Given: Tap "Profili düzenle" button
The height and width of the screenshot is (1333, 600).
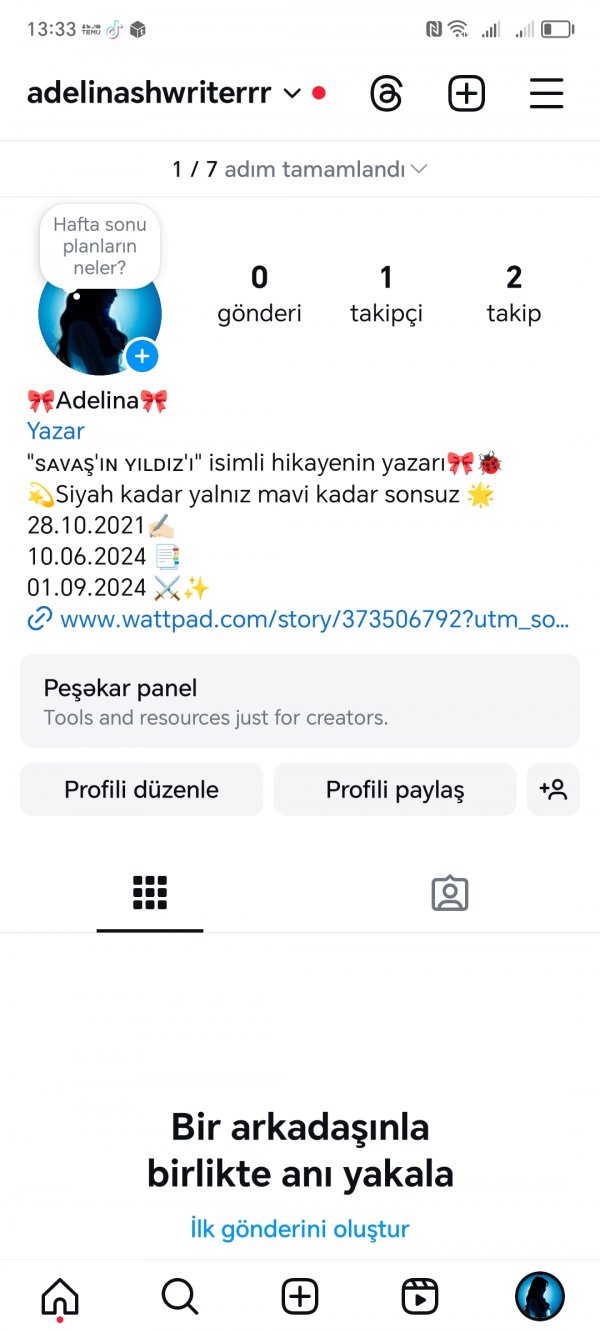Looking at the screenshot, I should [x=141, y=790].
